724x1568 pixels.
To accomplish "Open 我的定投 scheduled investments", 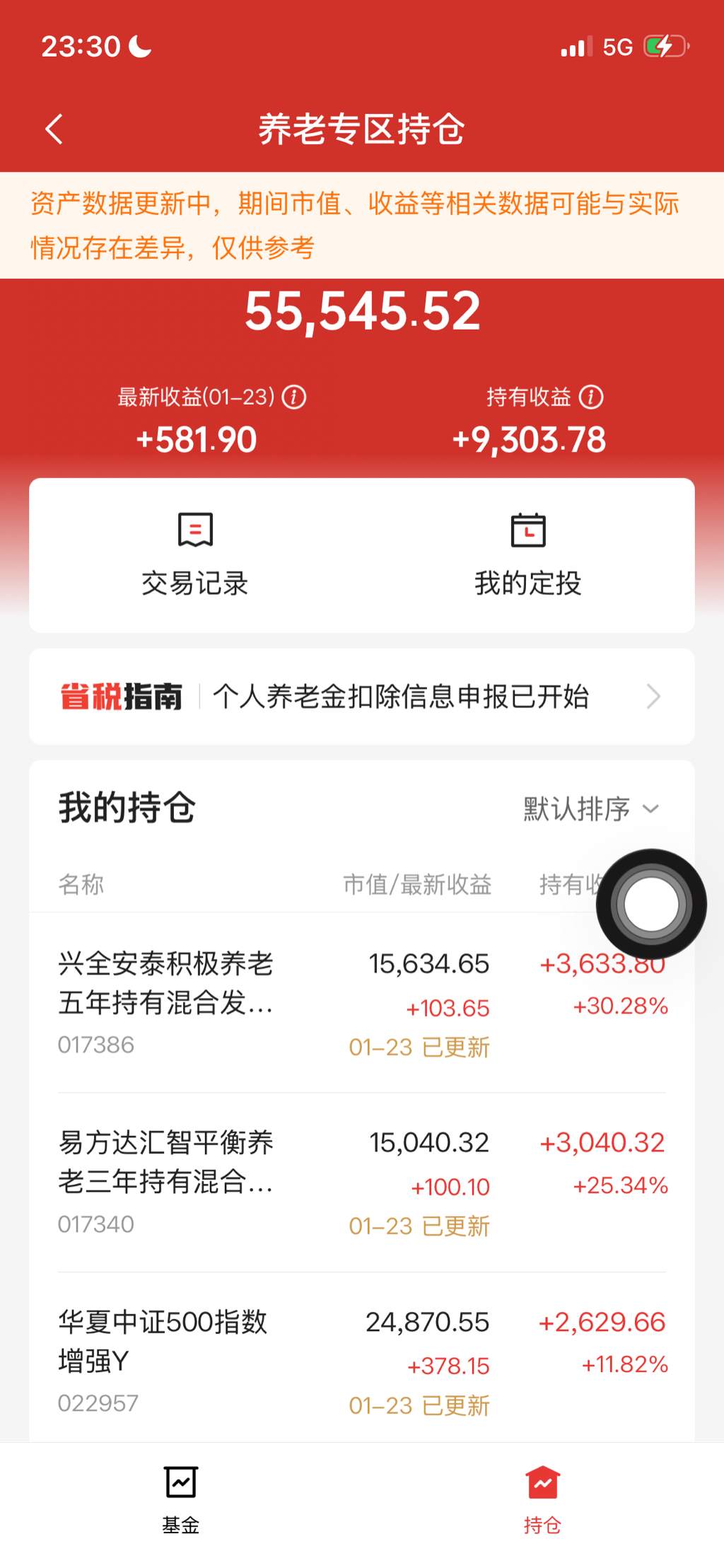I will click(x=528, y=555).
